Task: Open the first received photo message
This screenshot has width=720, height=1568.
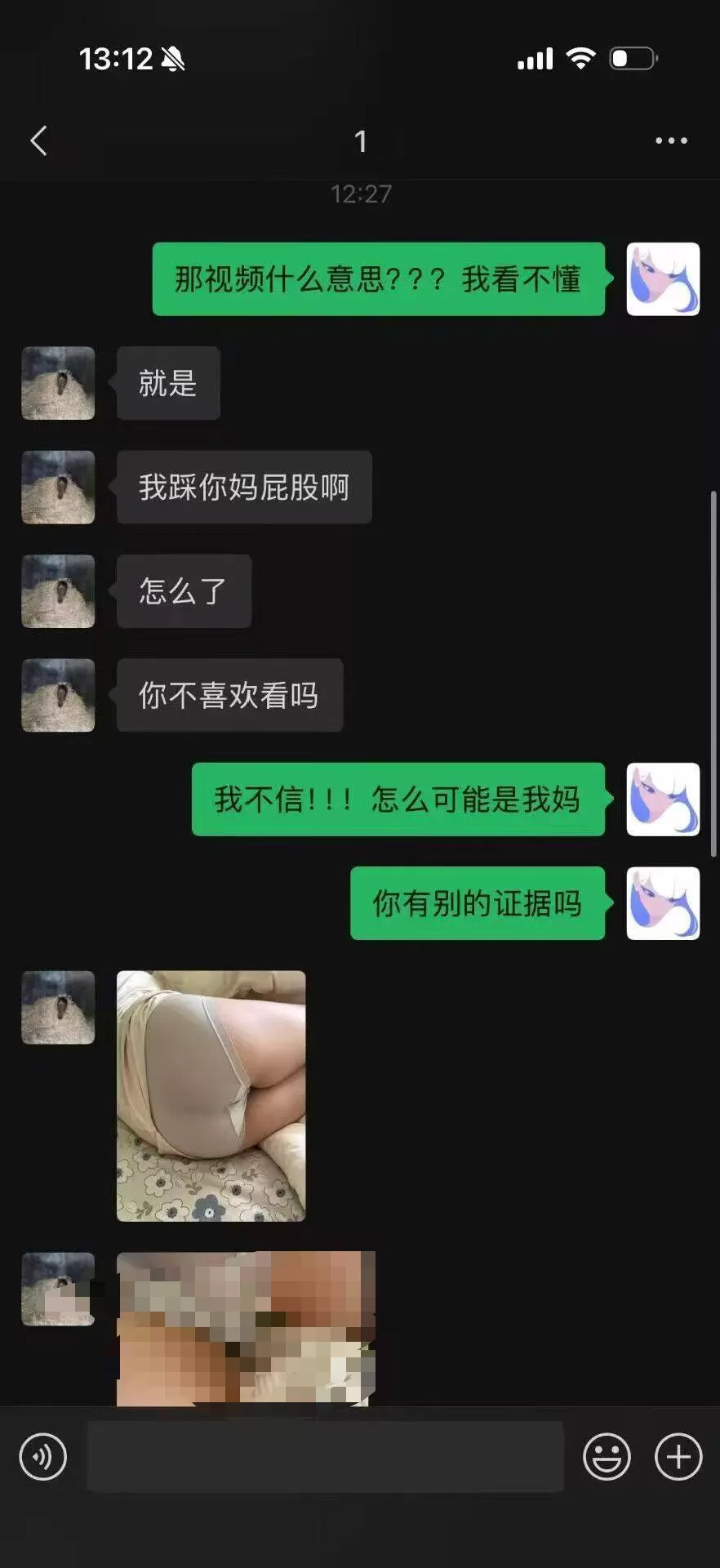Action: [211, 1095]
